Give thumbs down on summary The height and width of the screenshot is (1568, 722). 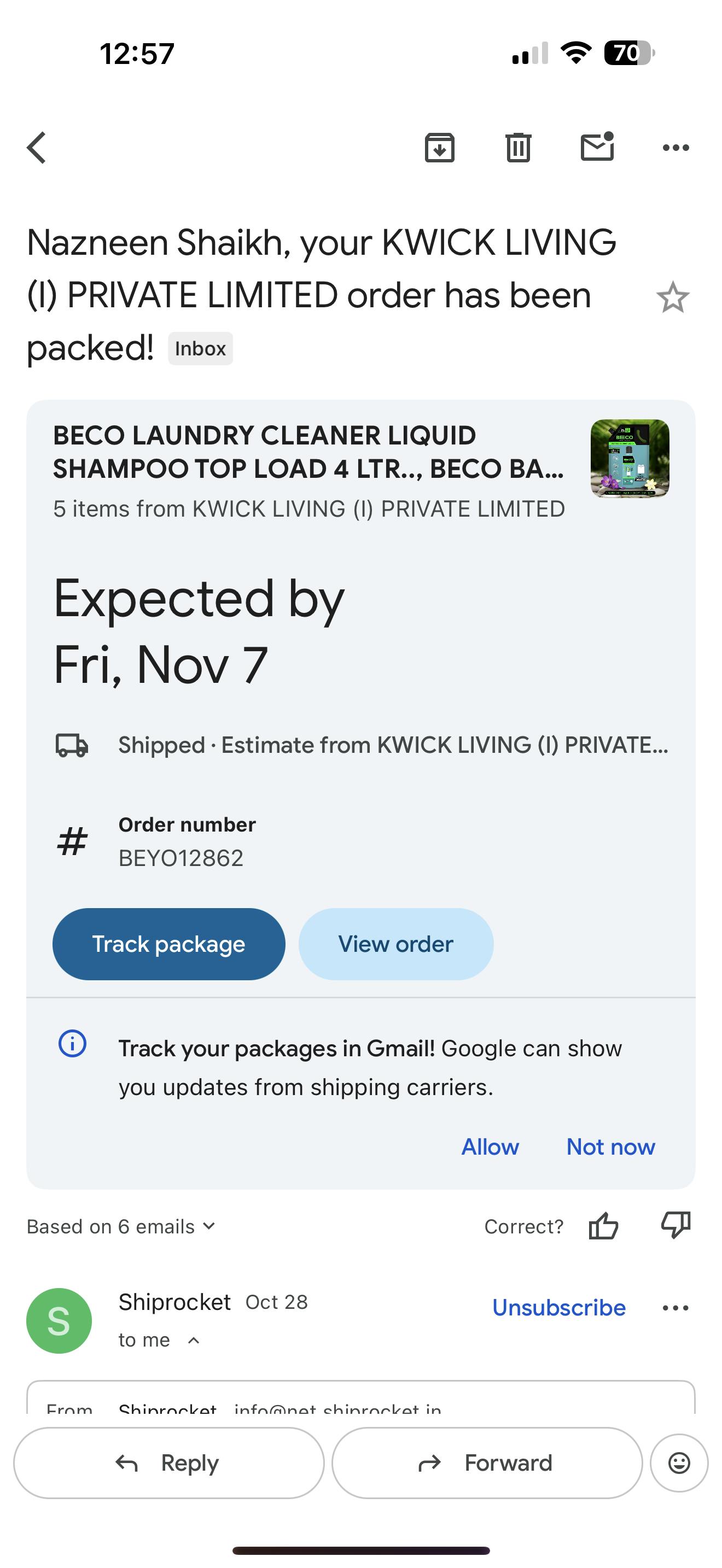pos(675,1225)
